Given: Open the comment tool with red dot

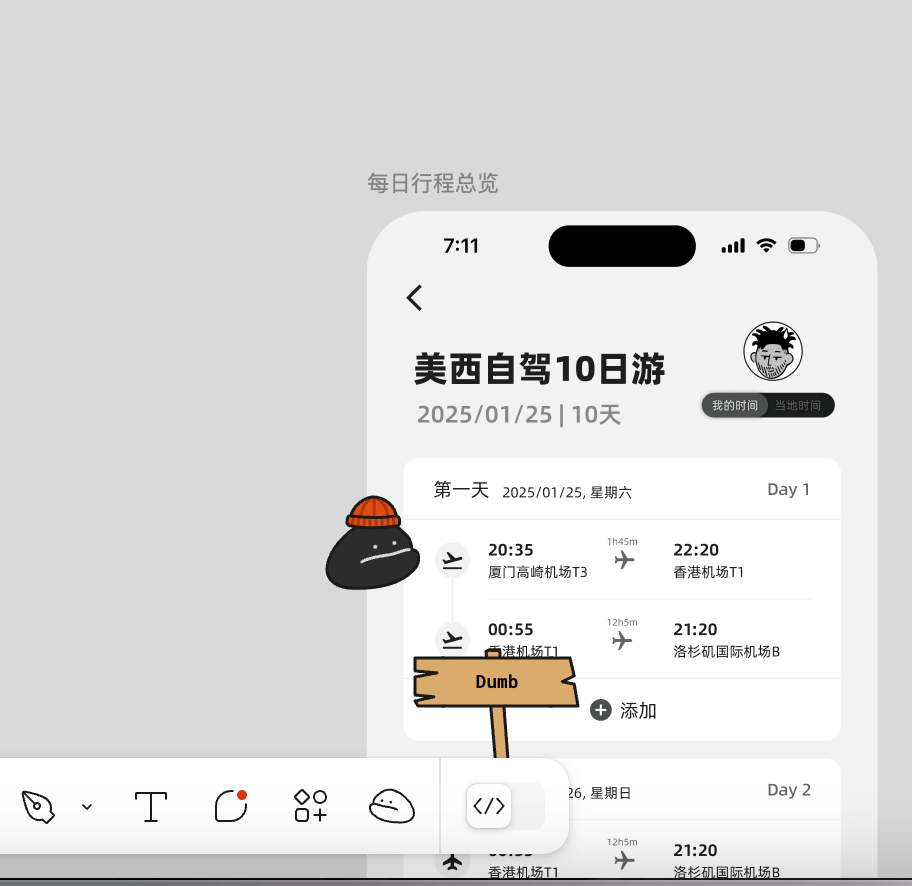Looking at the screenshot, I should click(x=230, y=806).
